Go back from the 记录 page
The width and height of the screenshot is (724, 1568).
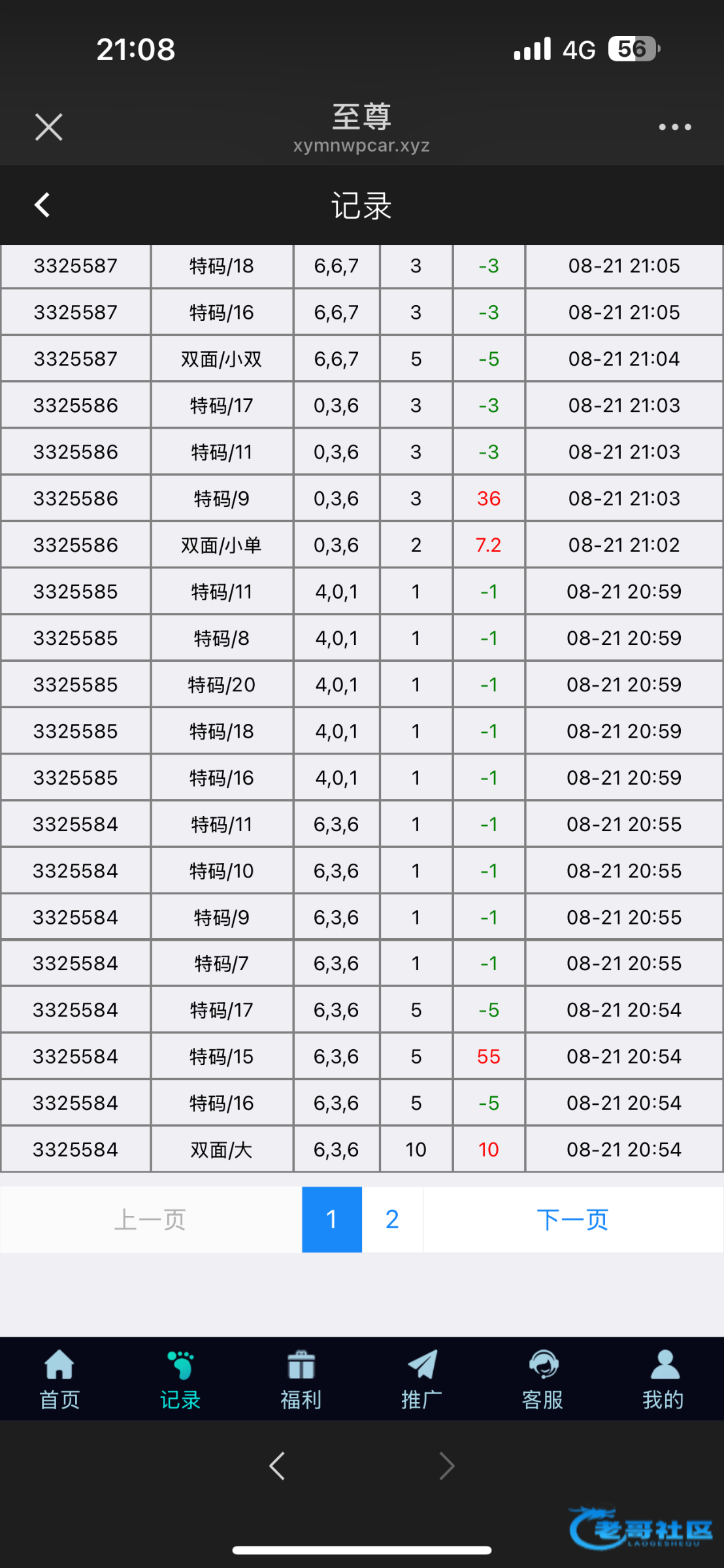coord(42,205)
